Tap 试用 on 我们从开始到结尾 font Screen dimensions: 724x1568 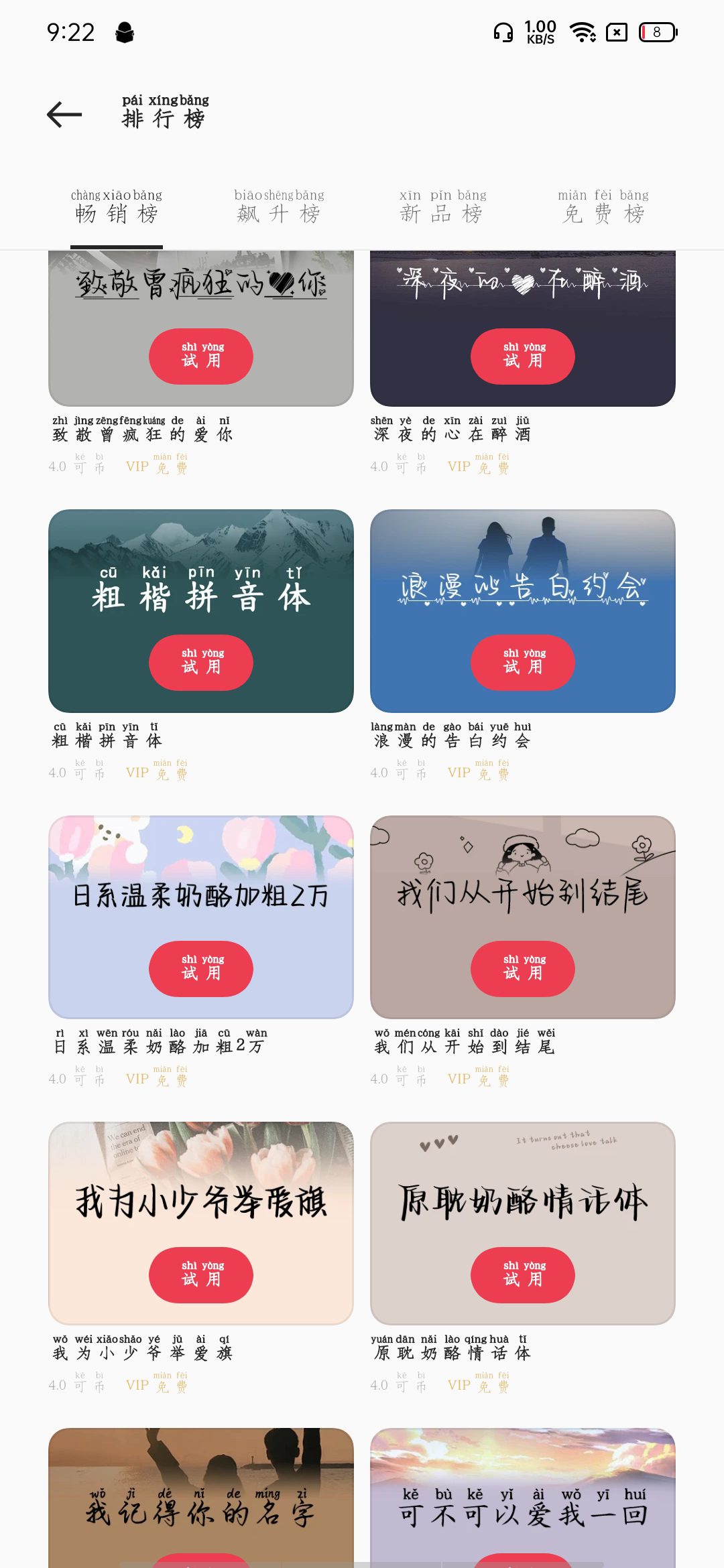pos(523,969)
